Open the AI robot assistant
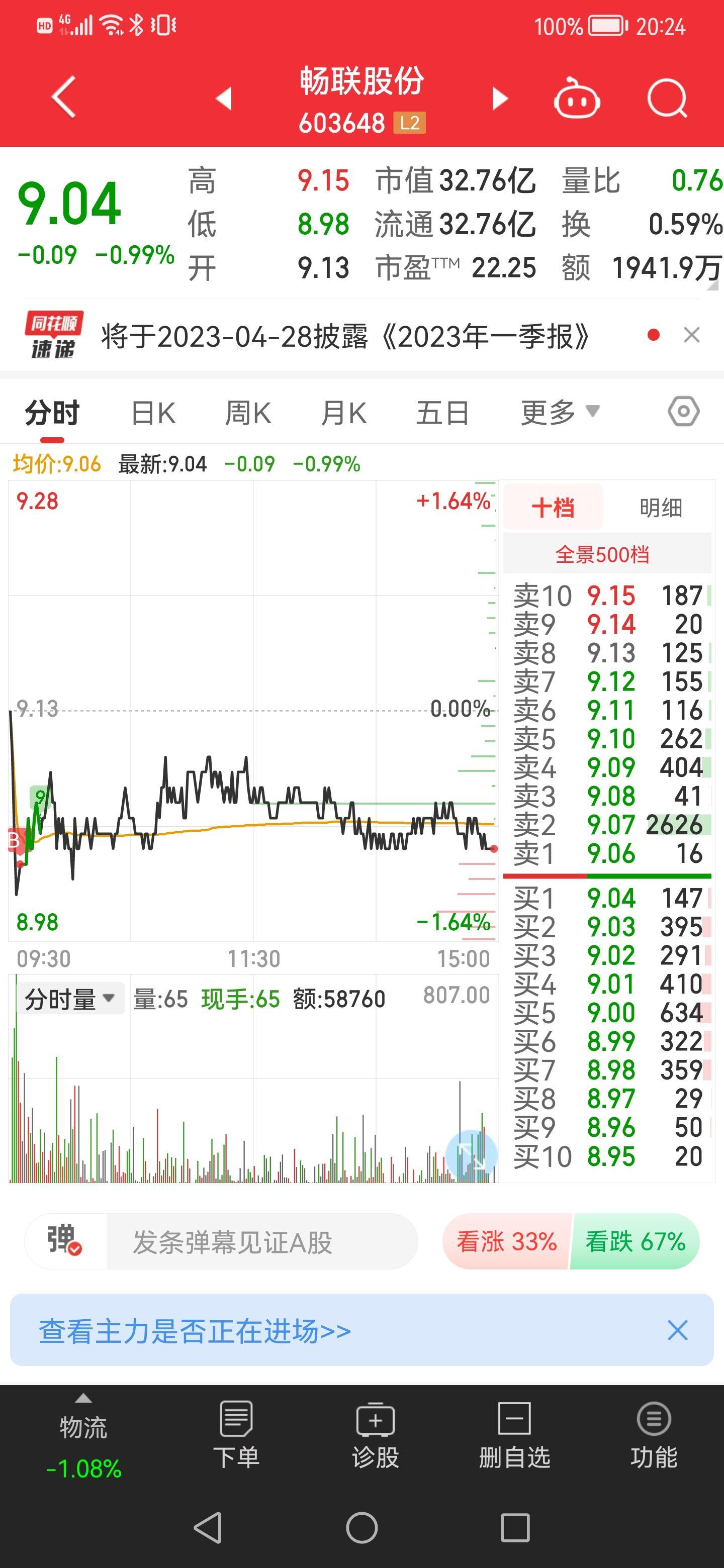This screenshot has height=1568, width=724. [x=576, y=99]
